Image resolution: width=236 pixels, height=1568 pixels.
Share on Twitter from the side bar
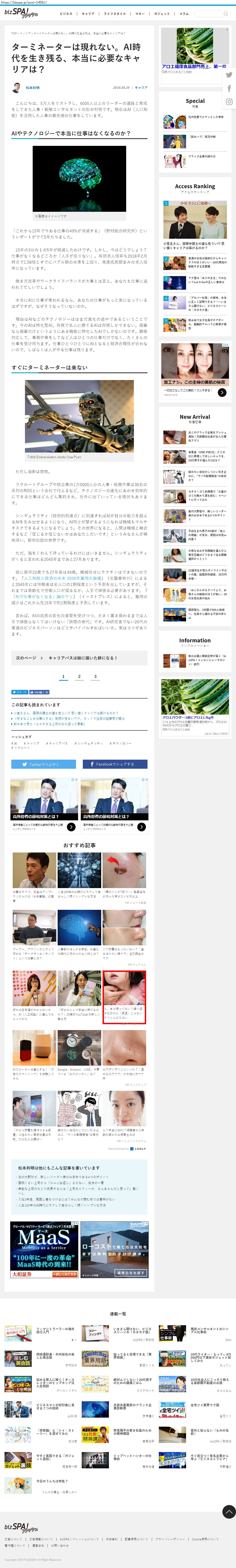(x=229, y=75)
